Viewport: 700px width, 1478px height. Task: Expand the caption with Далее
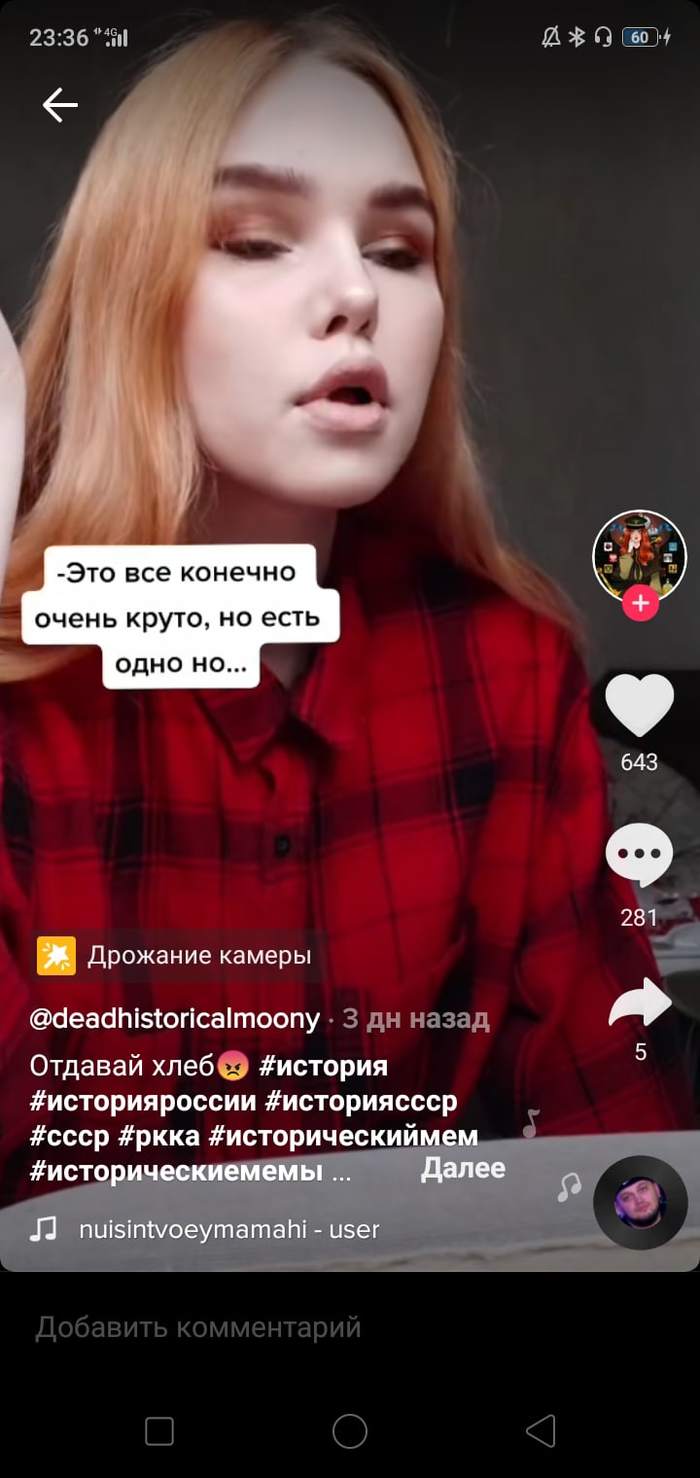[x=462, y=1168]
